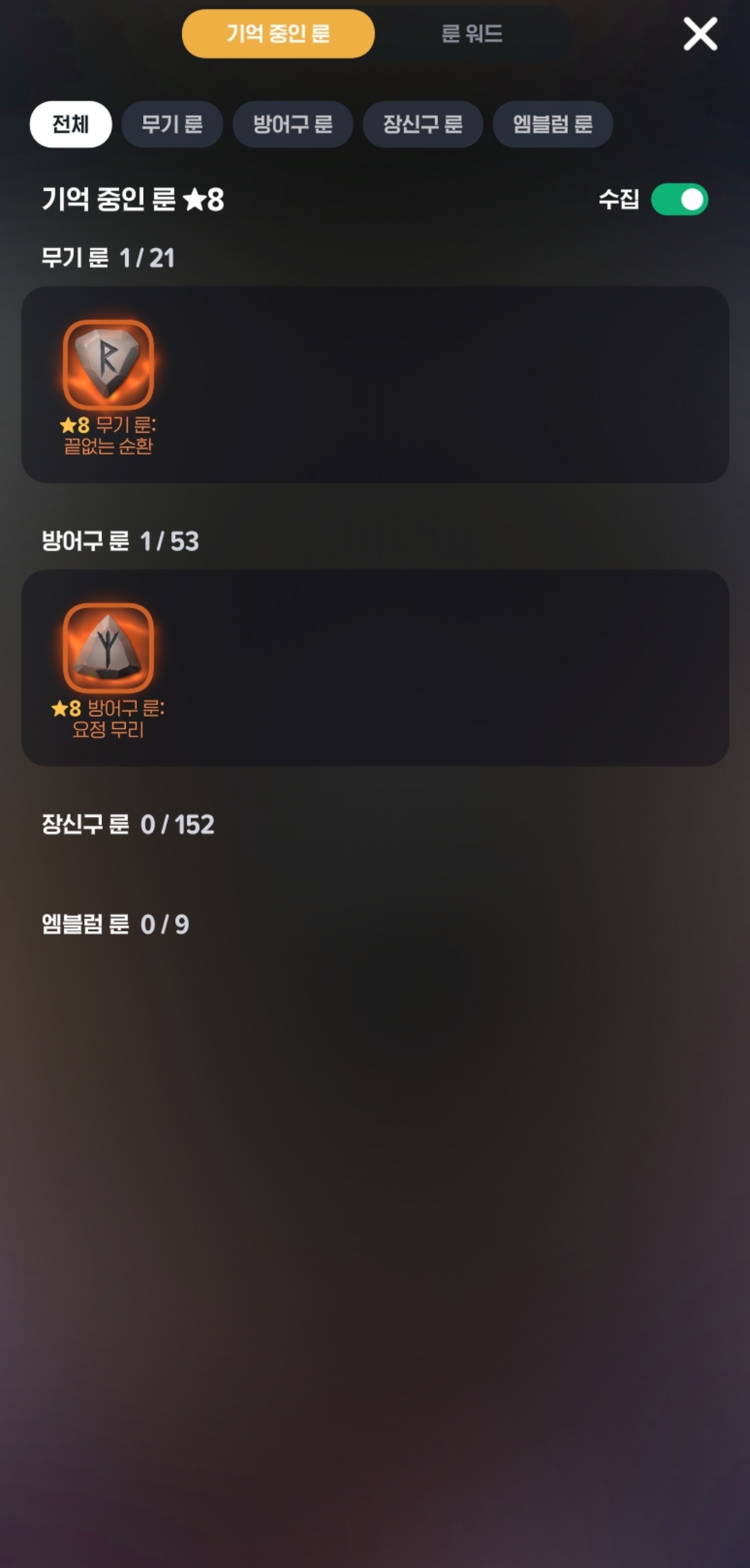Open the 방어구 룬: 요정 무리 rune
The image size is (750, 1568).
pyautogui.click(x=108, y=648)
